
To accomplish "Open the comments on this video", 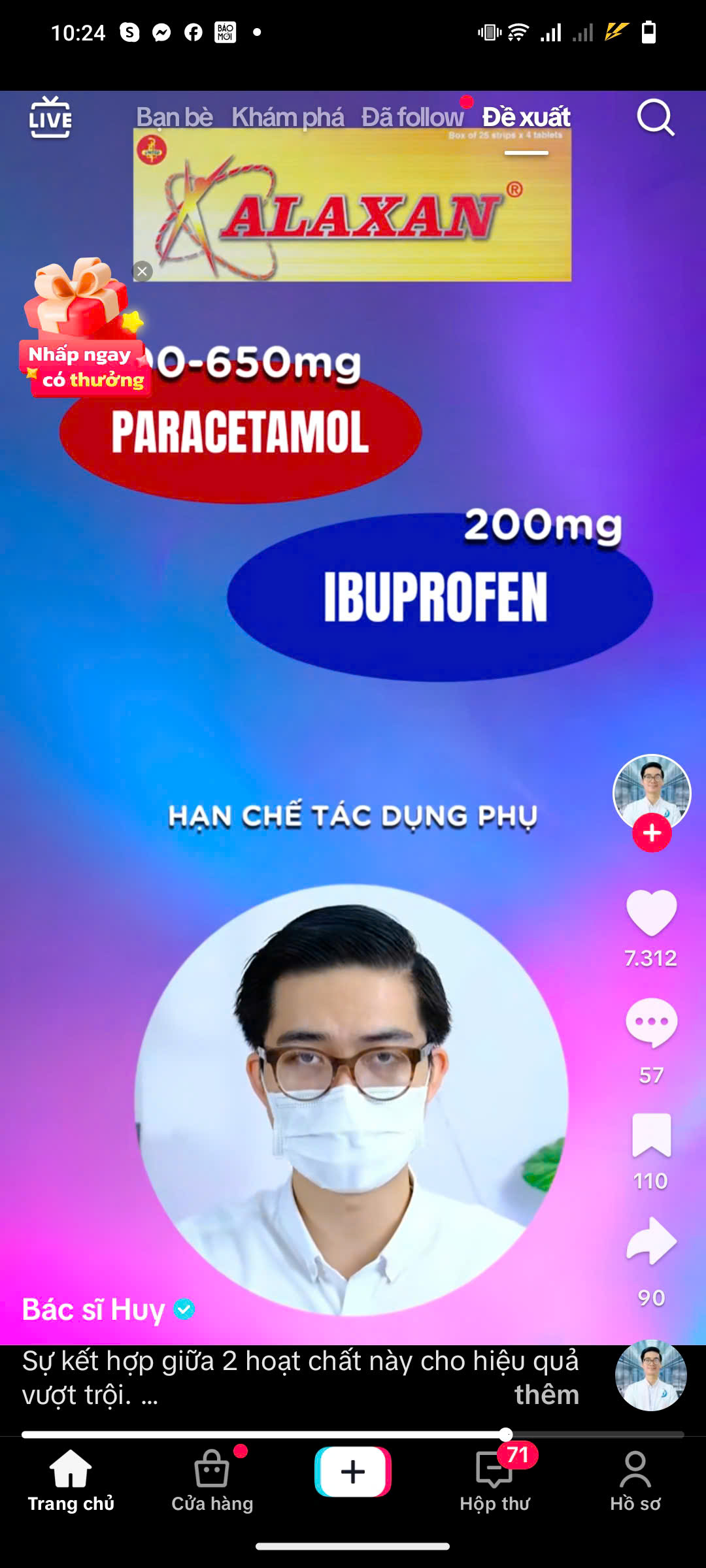I will point(651,1022).
